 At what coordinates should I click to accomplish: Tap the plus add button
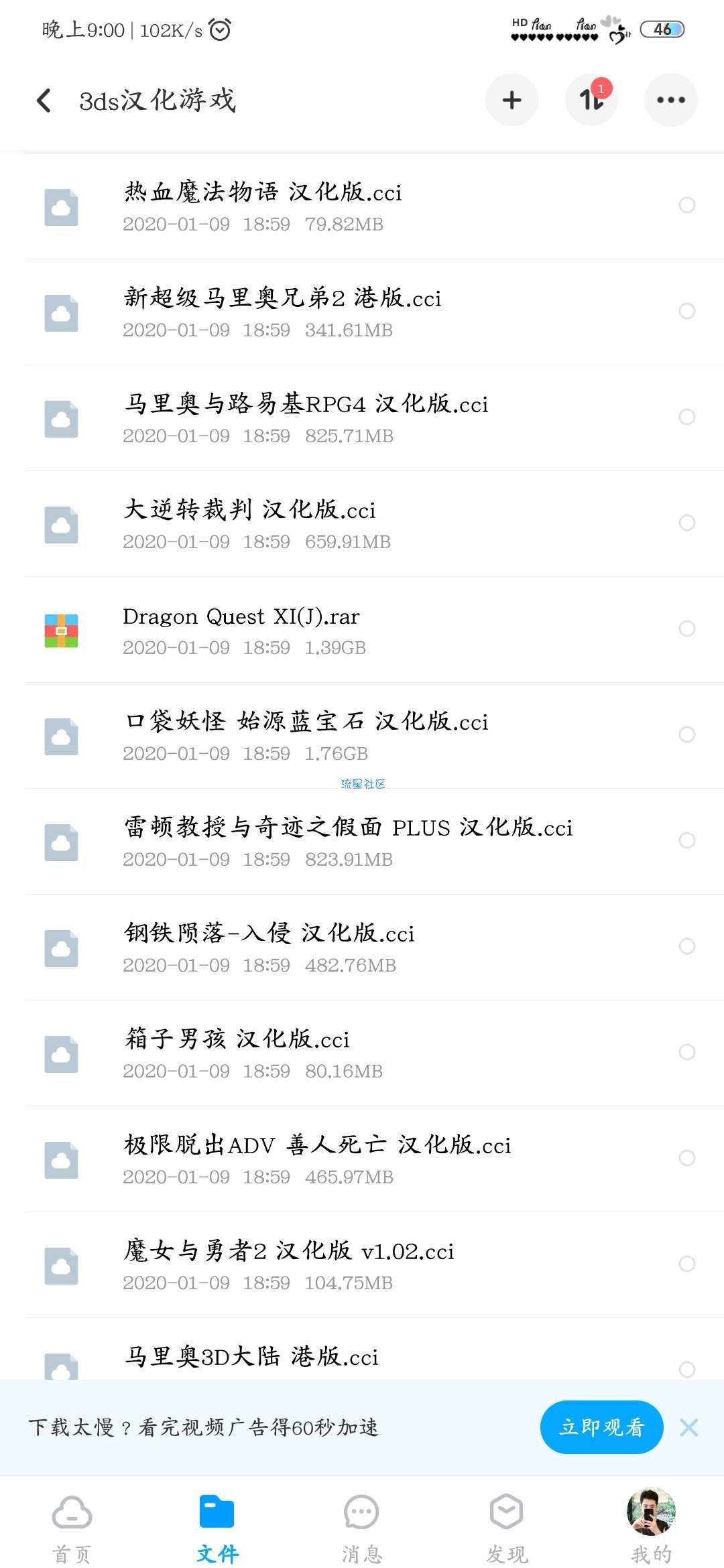pyautogui.click(x=512, y=101)
